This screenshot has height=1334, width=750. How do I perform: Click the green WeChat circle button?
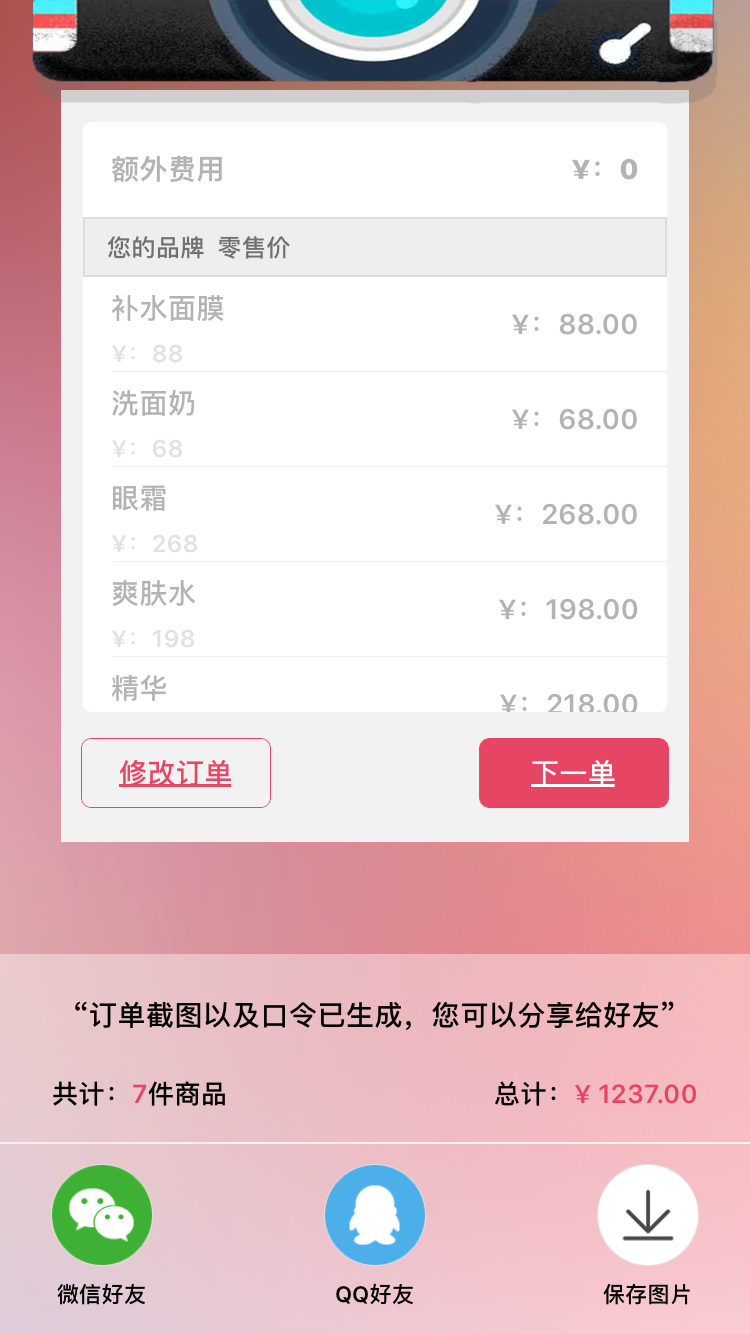pos(101,1213)
